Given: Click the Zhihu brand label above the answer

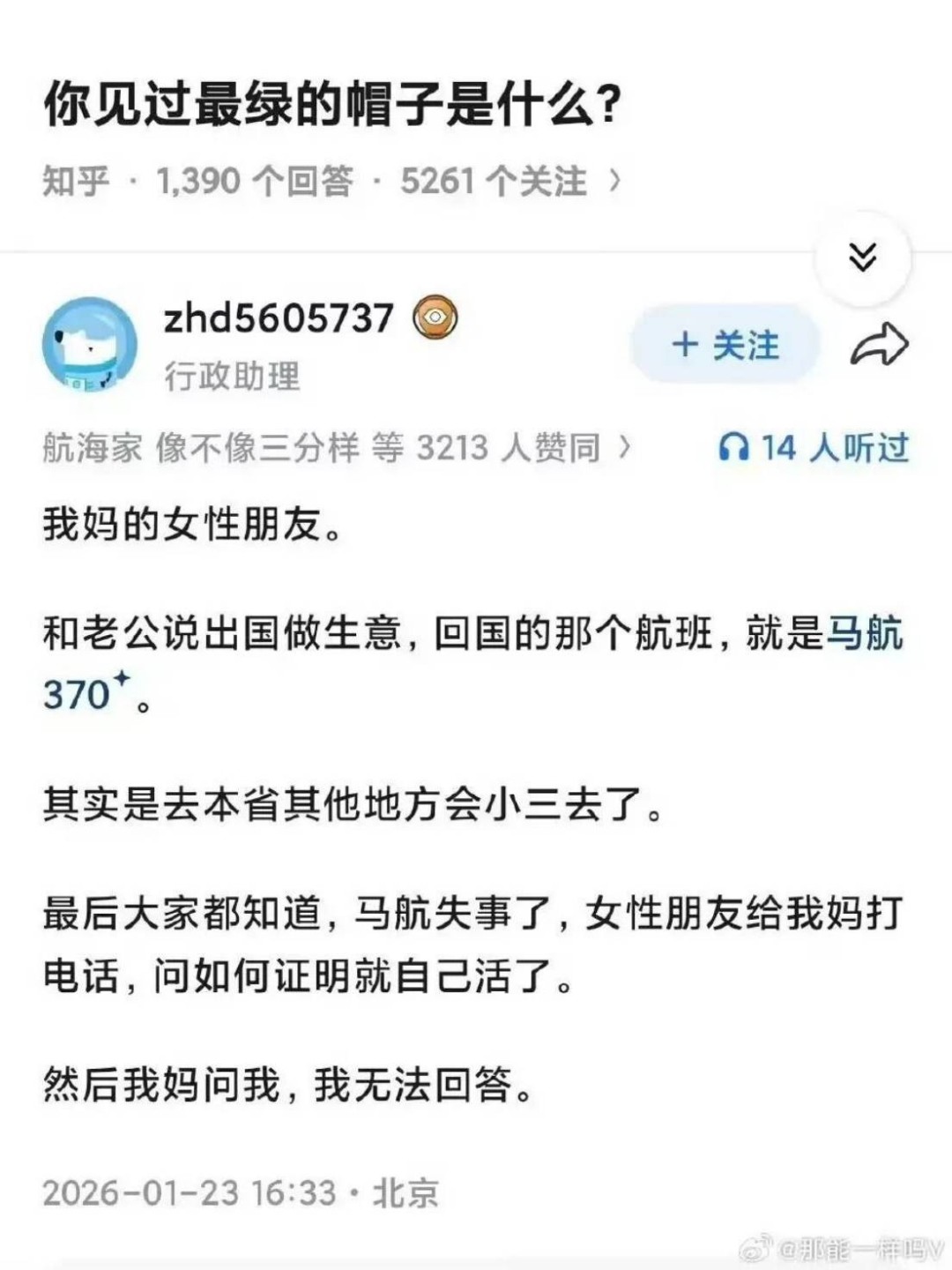Looking at the screenshot, I should click(78, 180).
